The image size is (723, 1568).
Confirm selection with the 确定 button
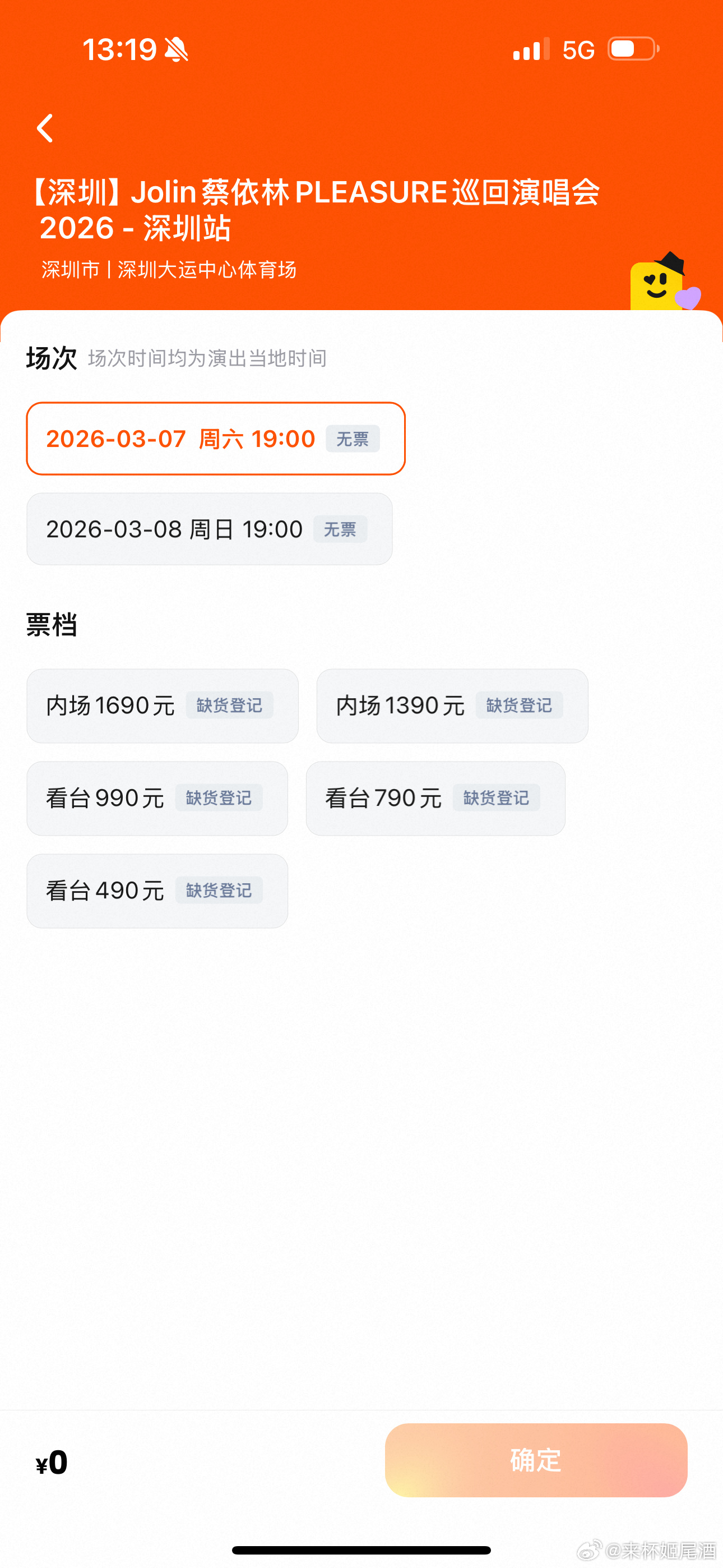point(536,1460)
